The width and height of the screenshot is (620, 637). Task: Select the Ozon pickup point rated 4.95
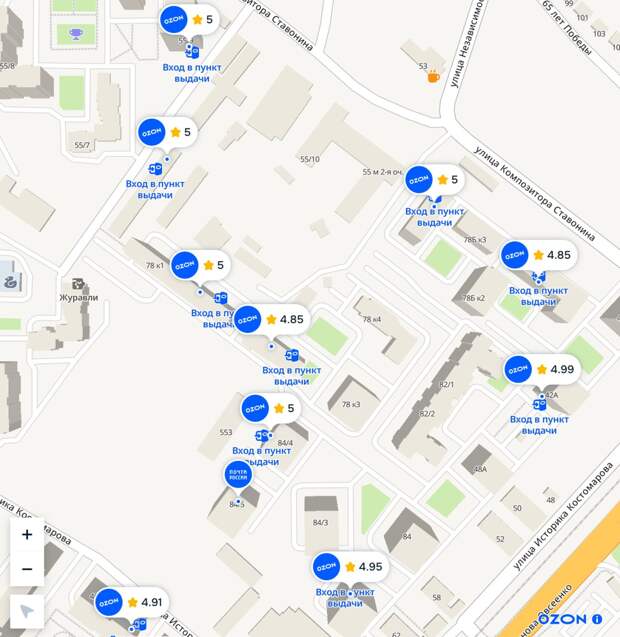327,567
